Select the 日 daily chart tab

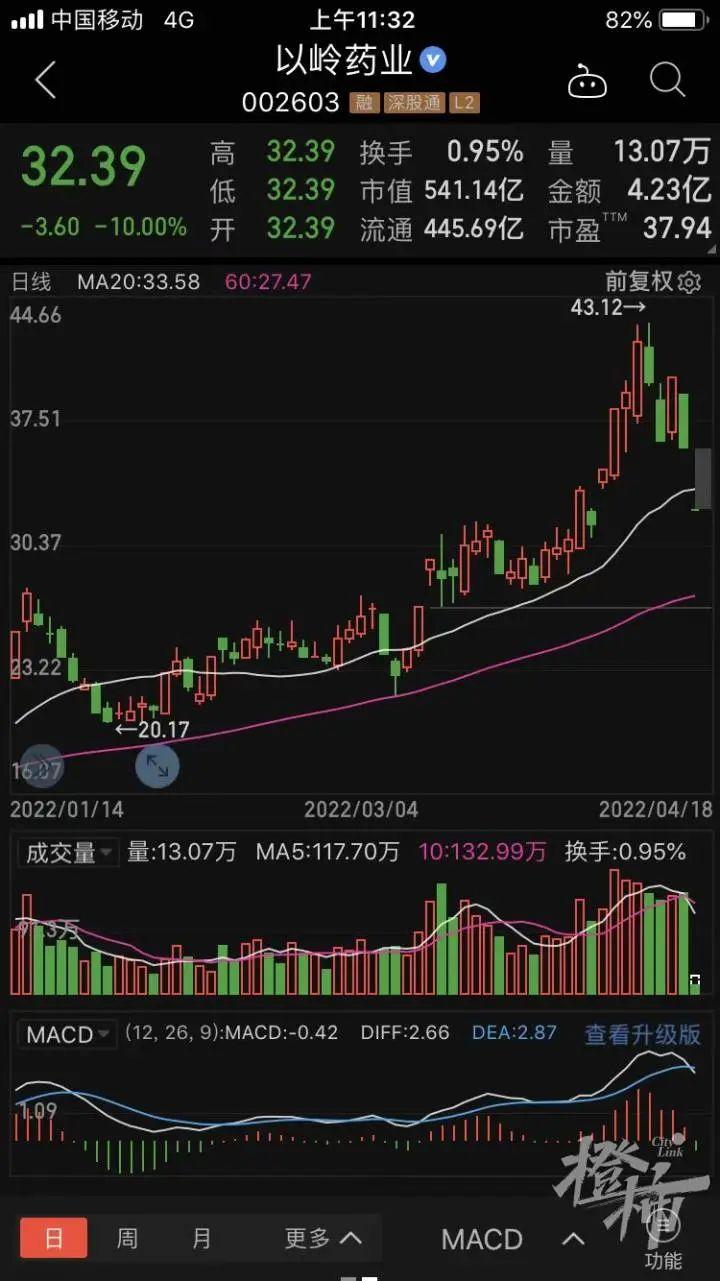coord(54,1238)
